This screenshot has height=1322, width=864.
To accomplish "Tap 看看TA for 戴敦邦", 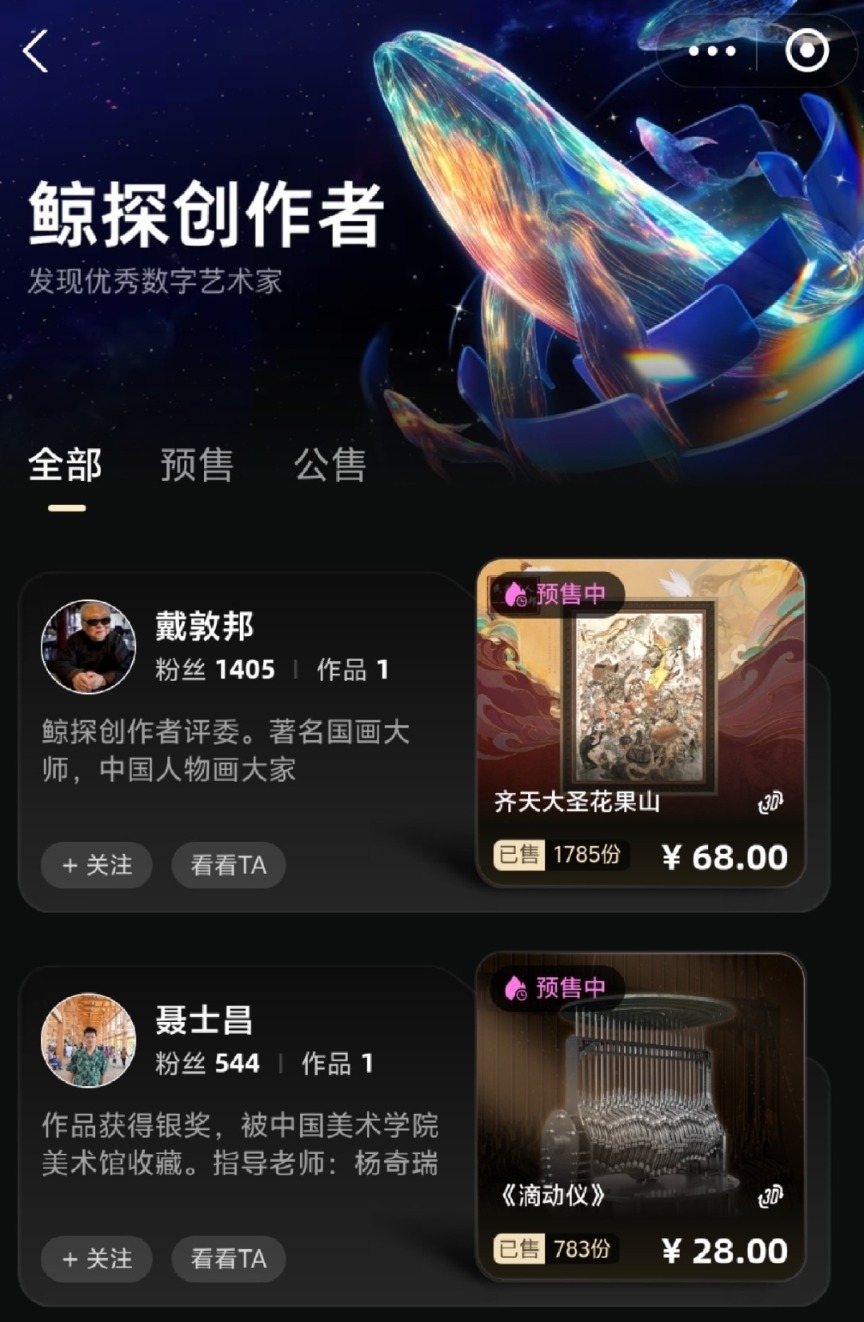I will coord(228,865).
